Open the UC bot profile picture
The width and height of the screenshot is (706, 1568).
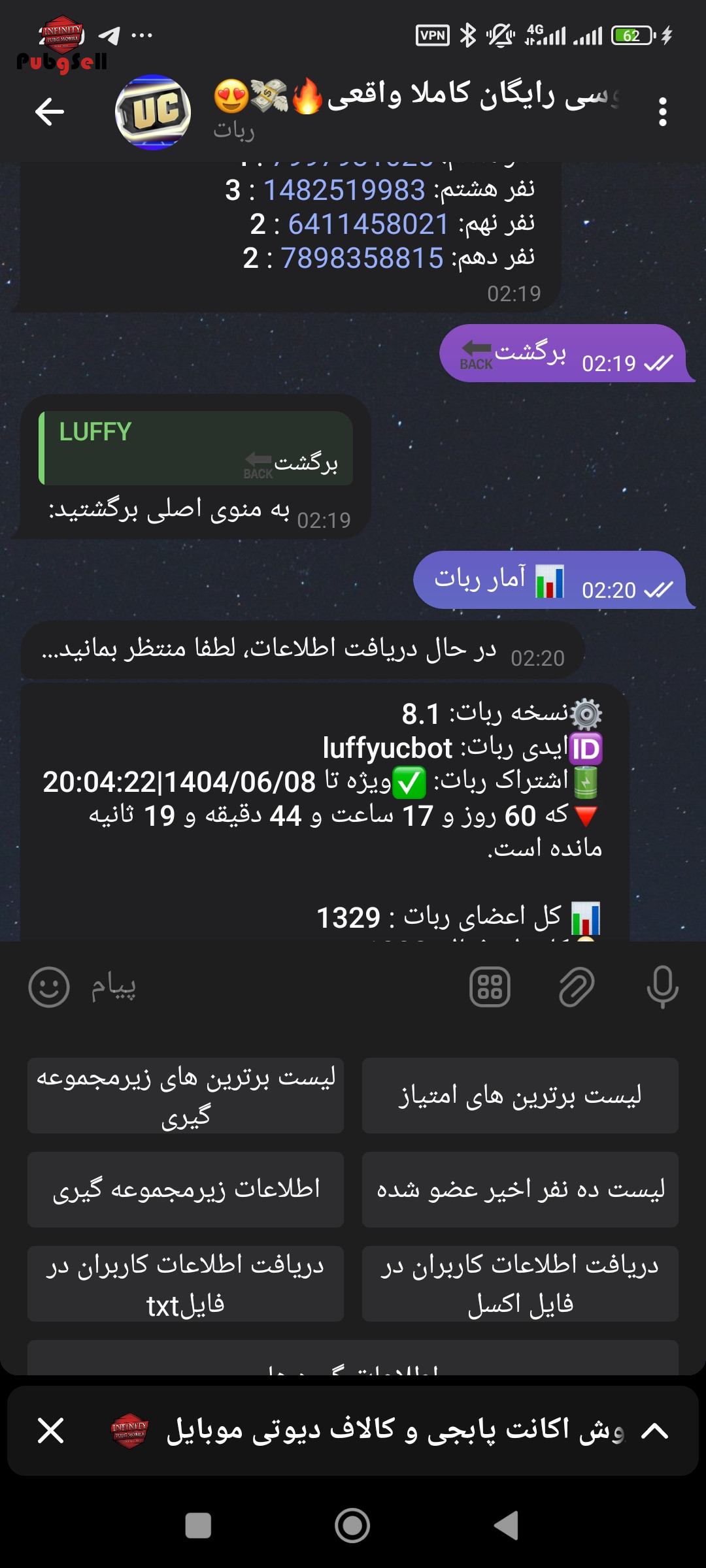tap(153, 112)
